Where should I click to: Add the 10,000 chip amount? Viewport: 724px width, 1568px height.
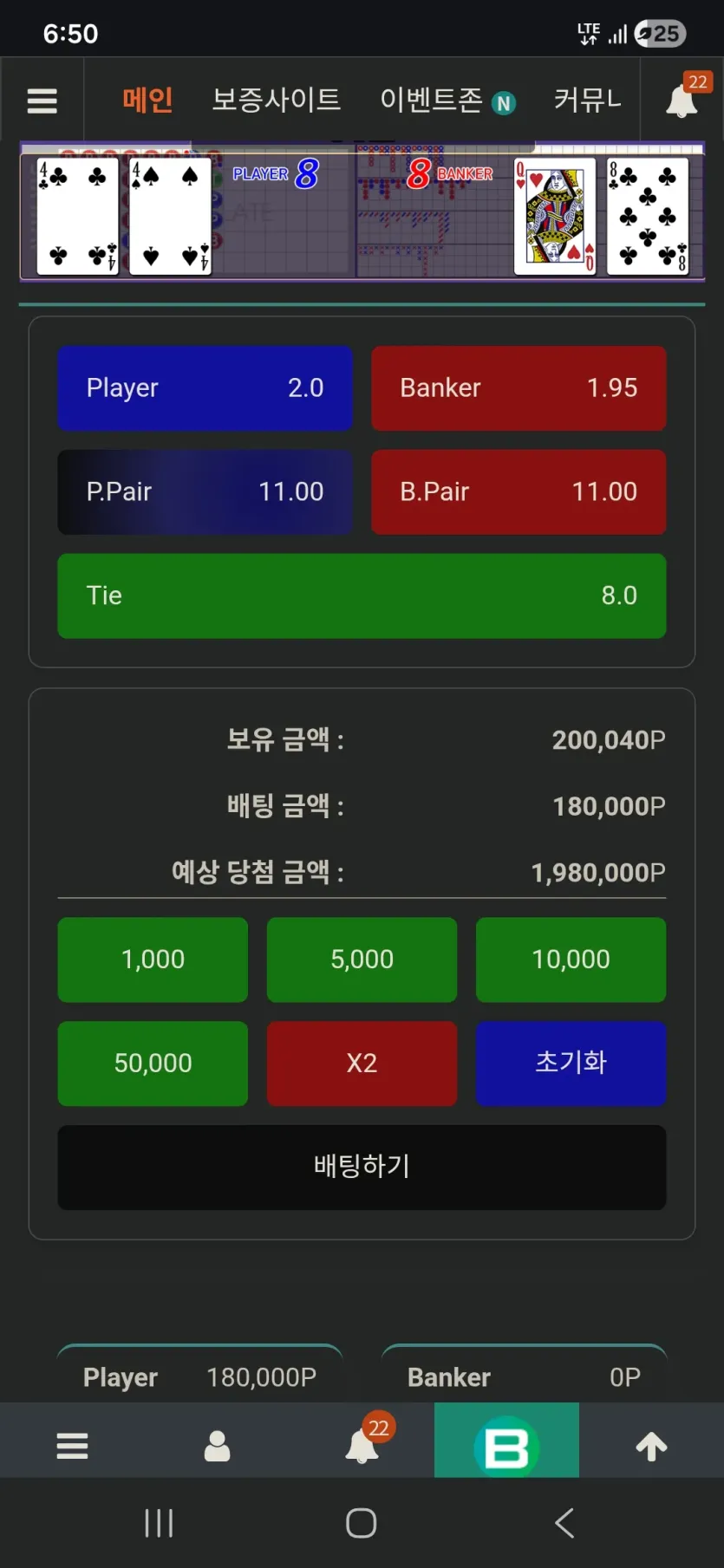pyautogui.click(x=571, y=960)
